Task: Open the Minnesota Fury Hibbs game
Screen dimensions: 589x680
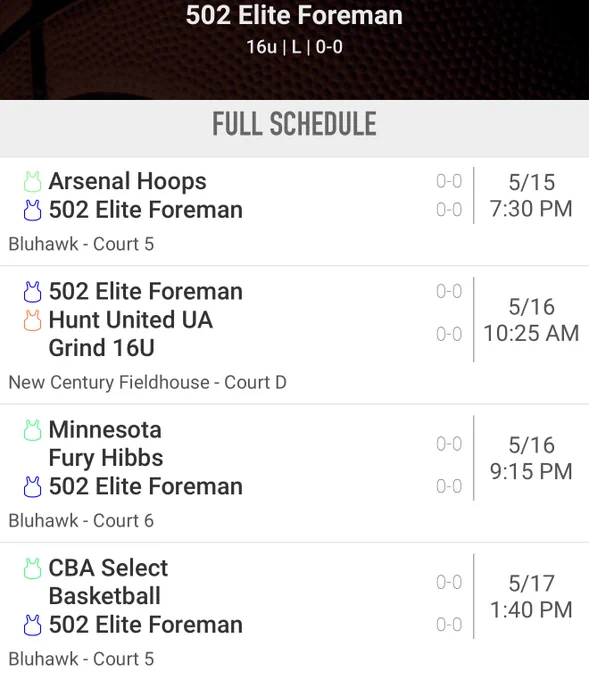Action: pyautogui.click(x=294, y=474)
